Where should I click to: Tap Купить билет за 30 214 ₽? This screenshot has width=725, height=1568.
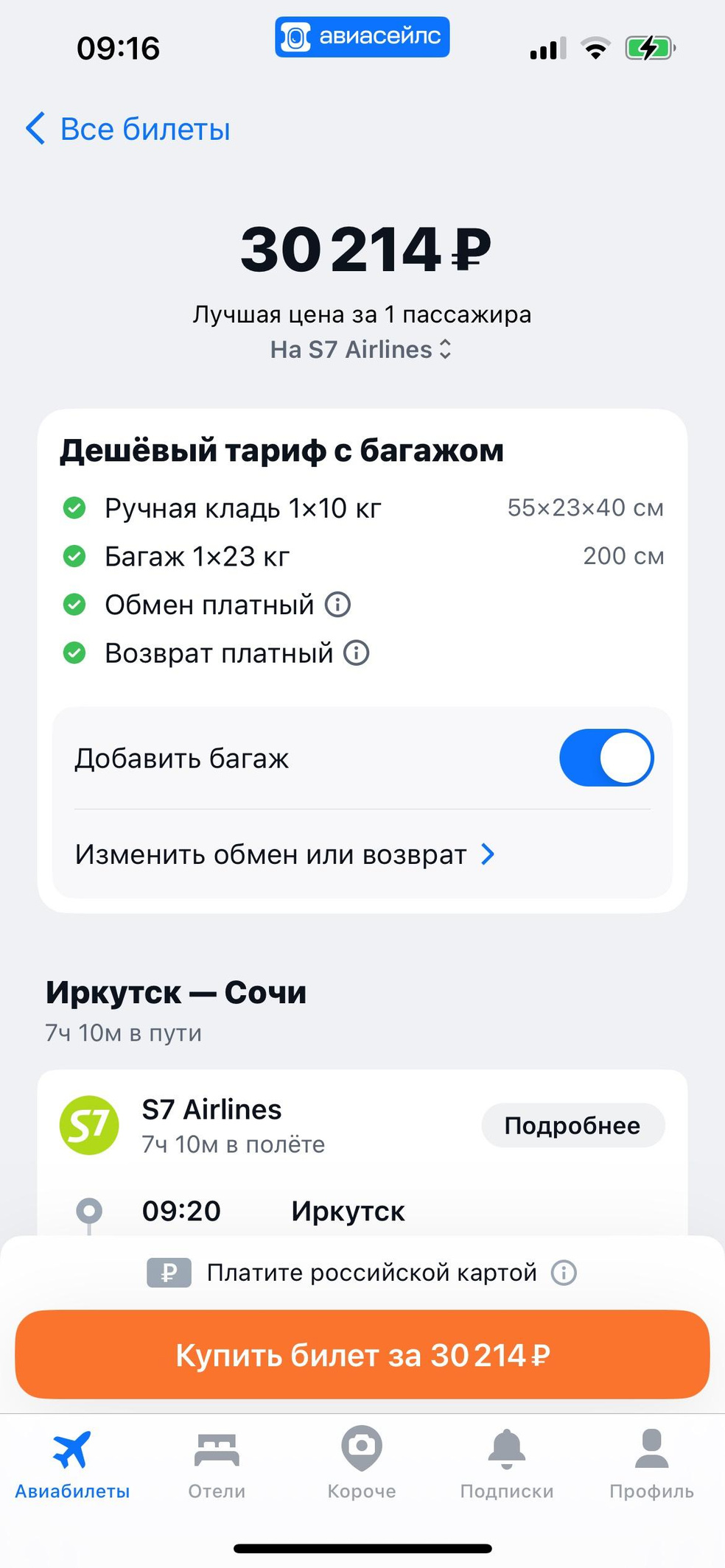click(362, 1355)
